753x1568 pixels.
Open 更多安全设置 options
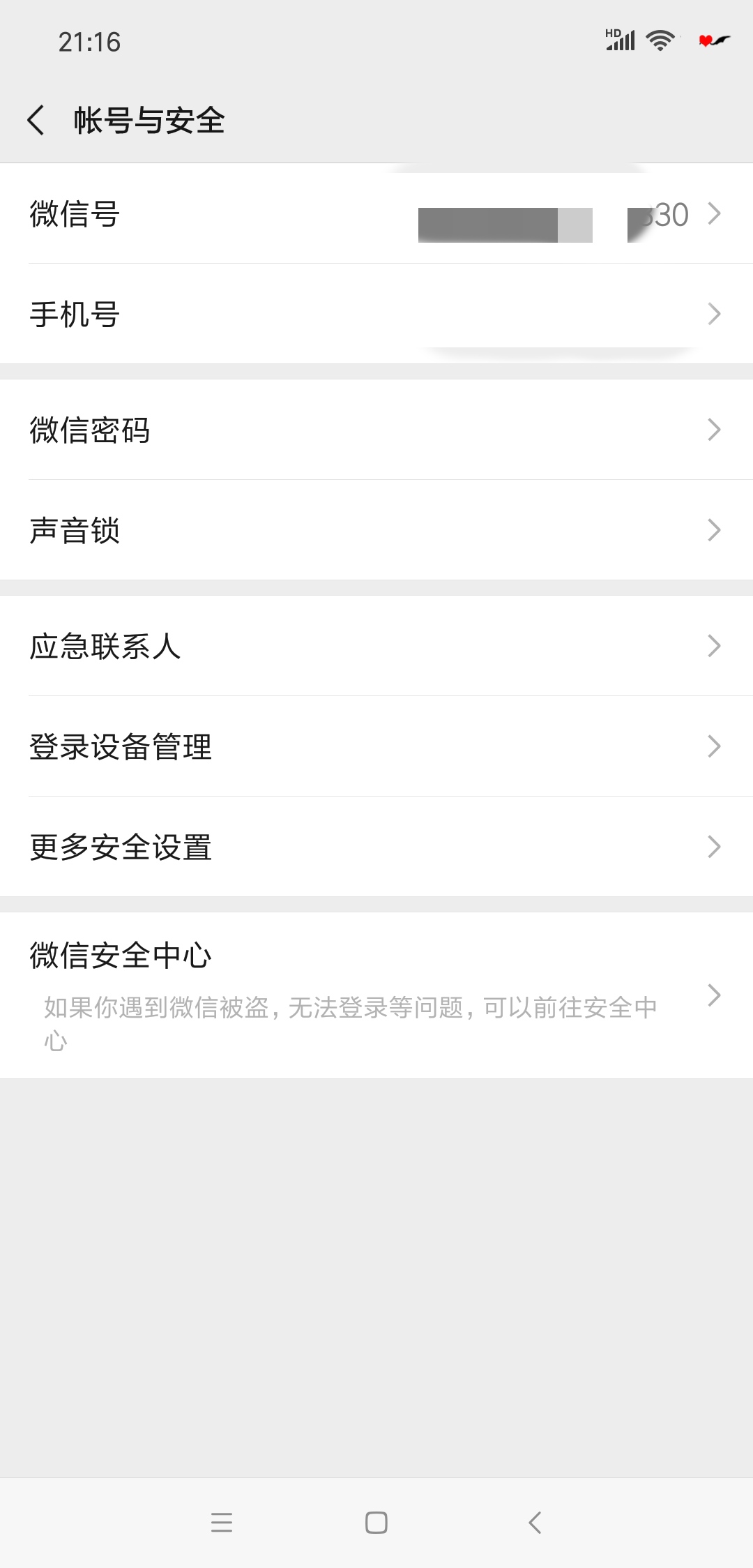point(376,847)
